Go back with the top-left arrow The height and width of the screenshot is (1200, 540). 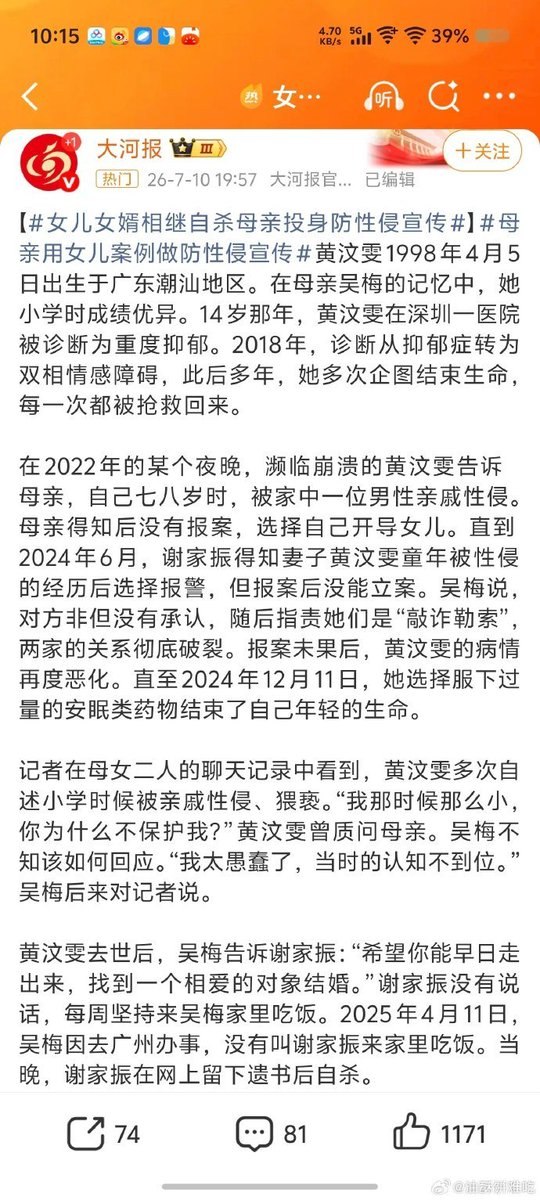point(30,97)
